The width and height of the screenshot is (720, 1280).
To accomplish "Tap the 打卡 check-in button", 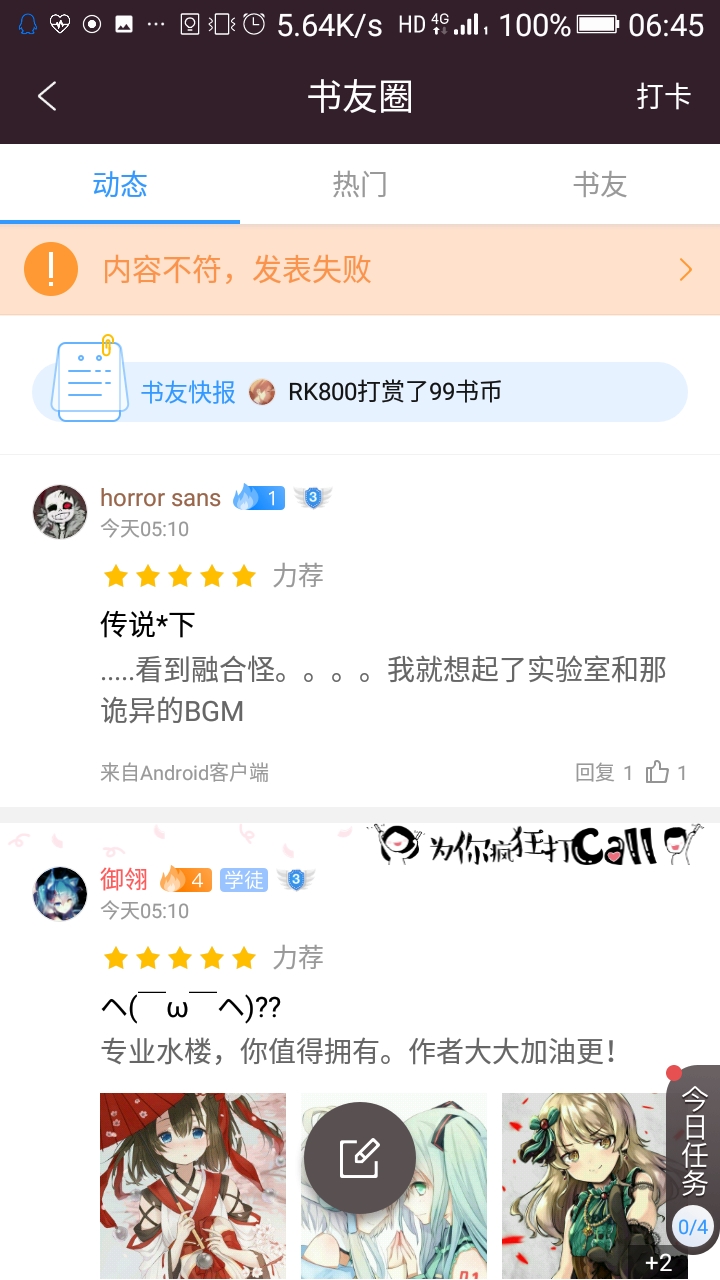I will tap(664, 96).
